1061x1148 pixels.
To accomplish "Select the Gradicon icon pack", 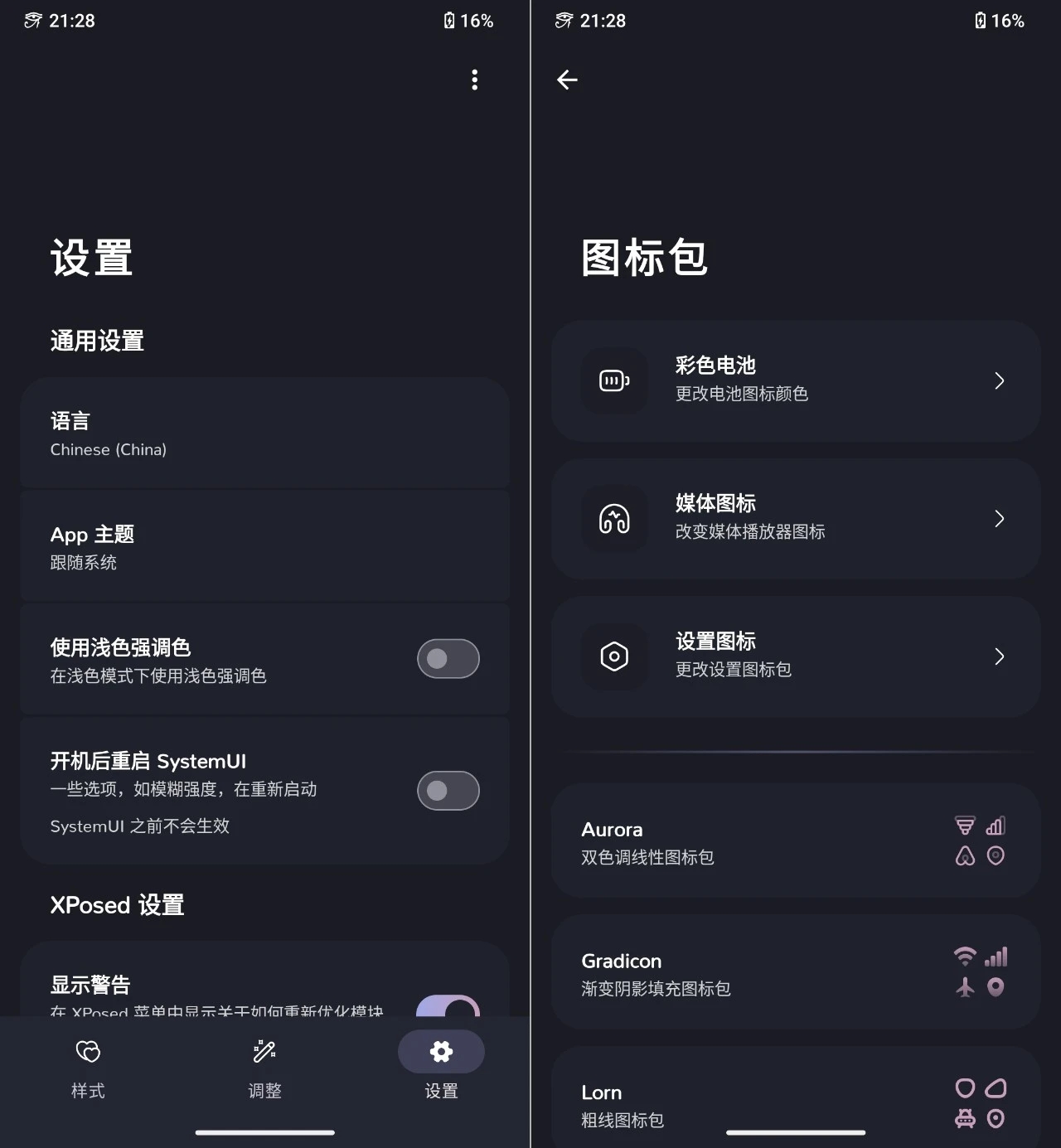I will [795, 973].
